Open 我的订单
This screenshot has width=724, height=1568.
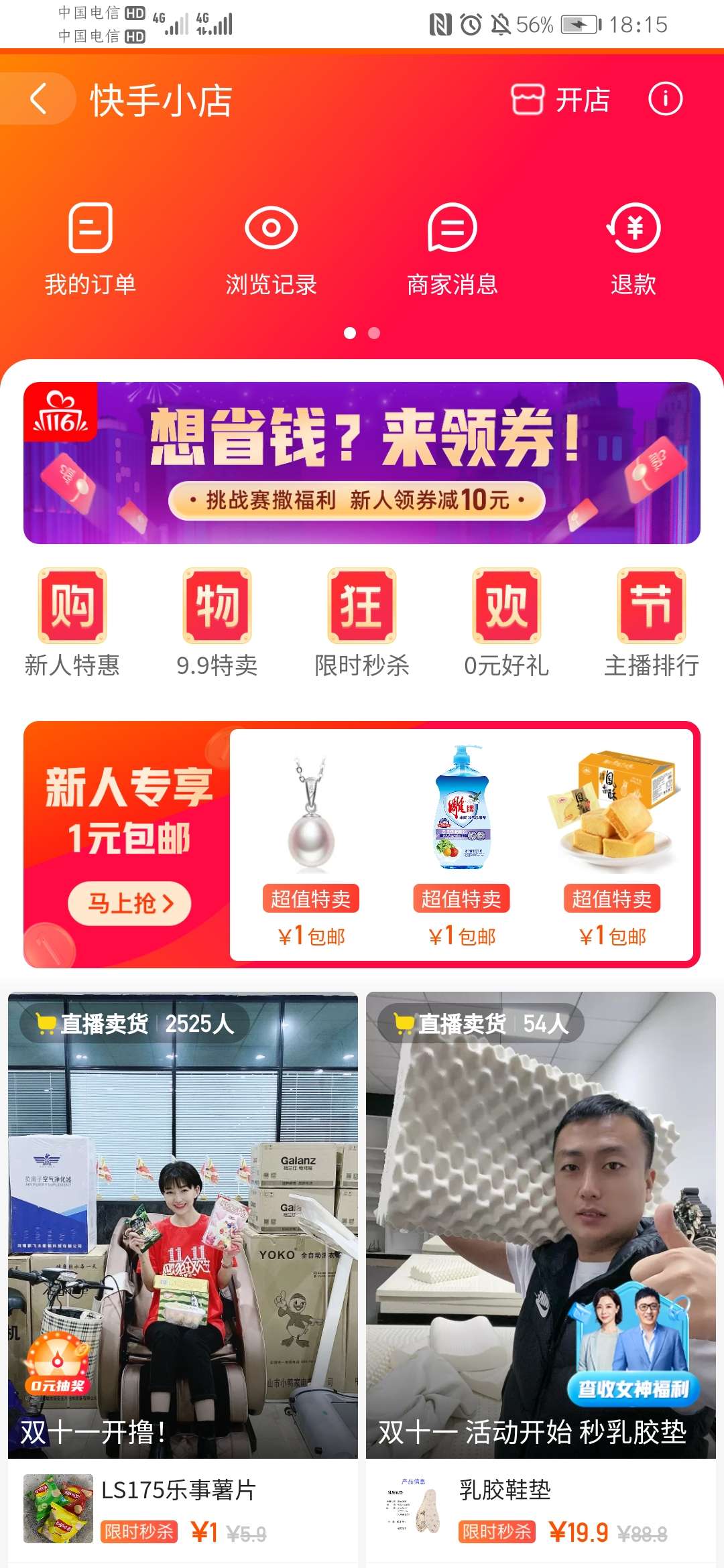(x=90, y=249)
